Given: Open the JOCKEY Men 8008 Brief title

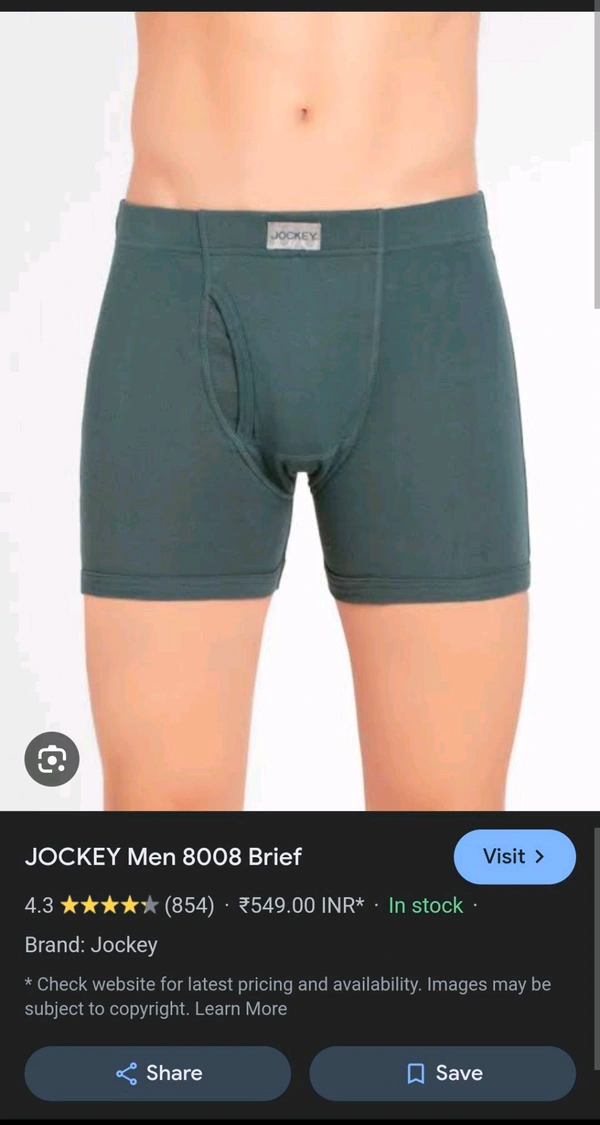Looking at the screenshot, I should click(163, 857).
